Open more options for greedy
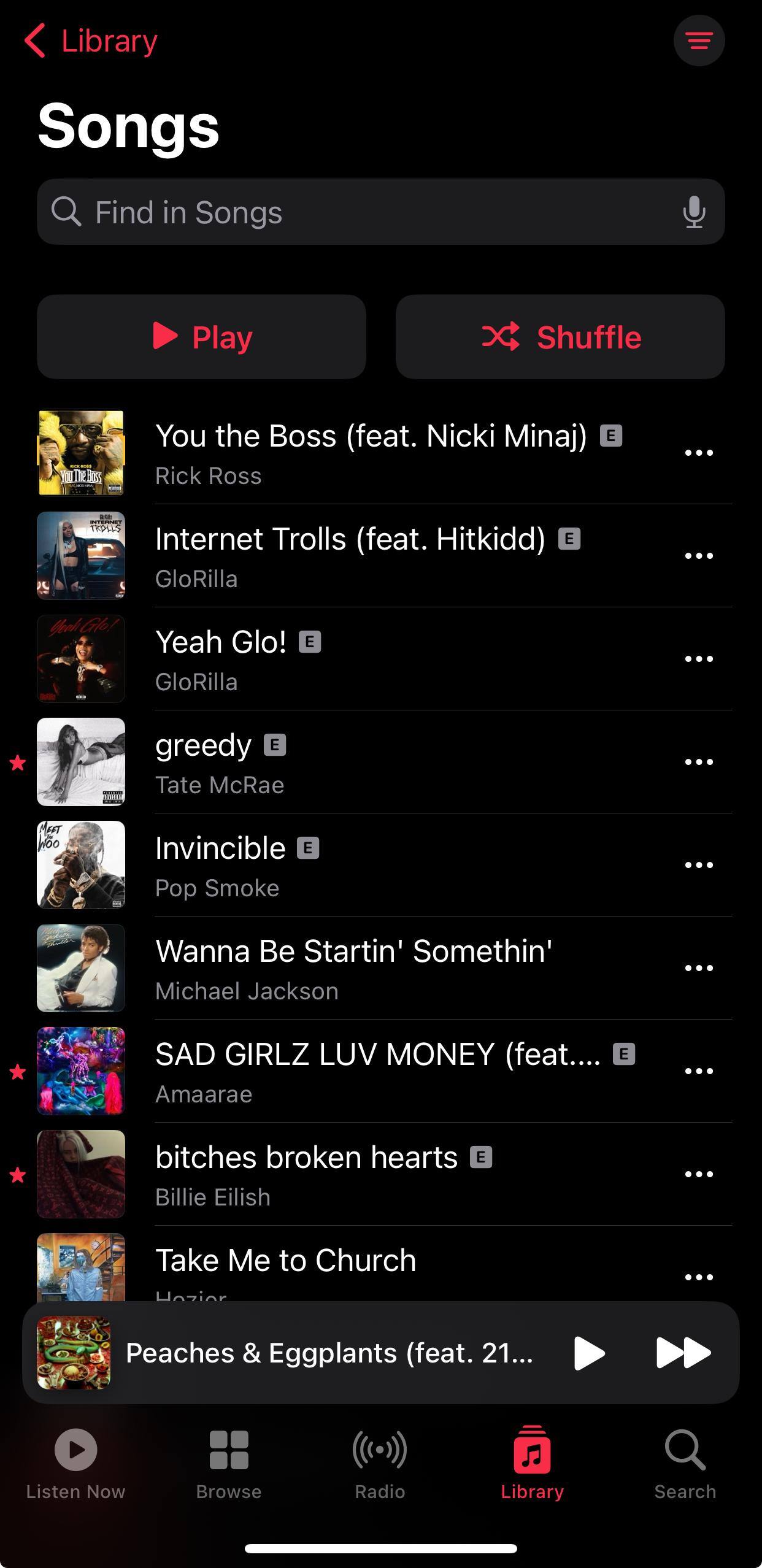 [x=699, y=762]
